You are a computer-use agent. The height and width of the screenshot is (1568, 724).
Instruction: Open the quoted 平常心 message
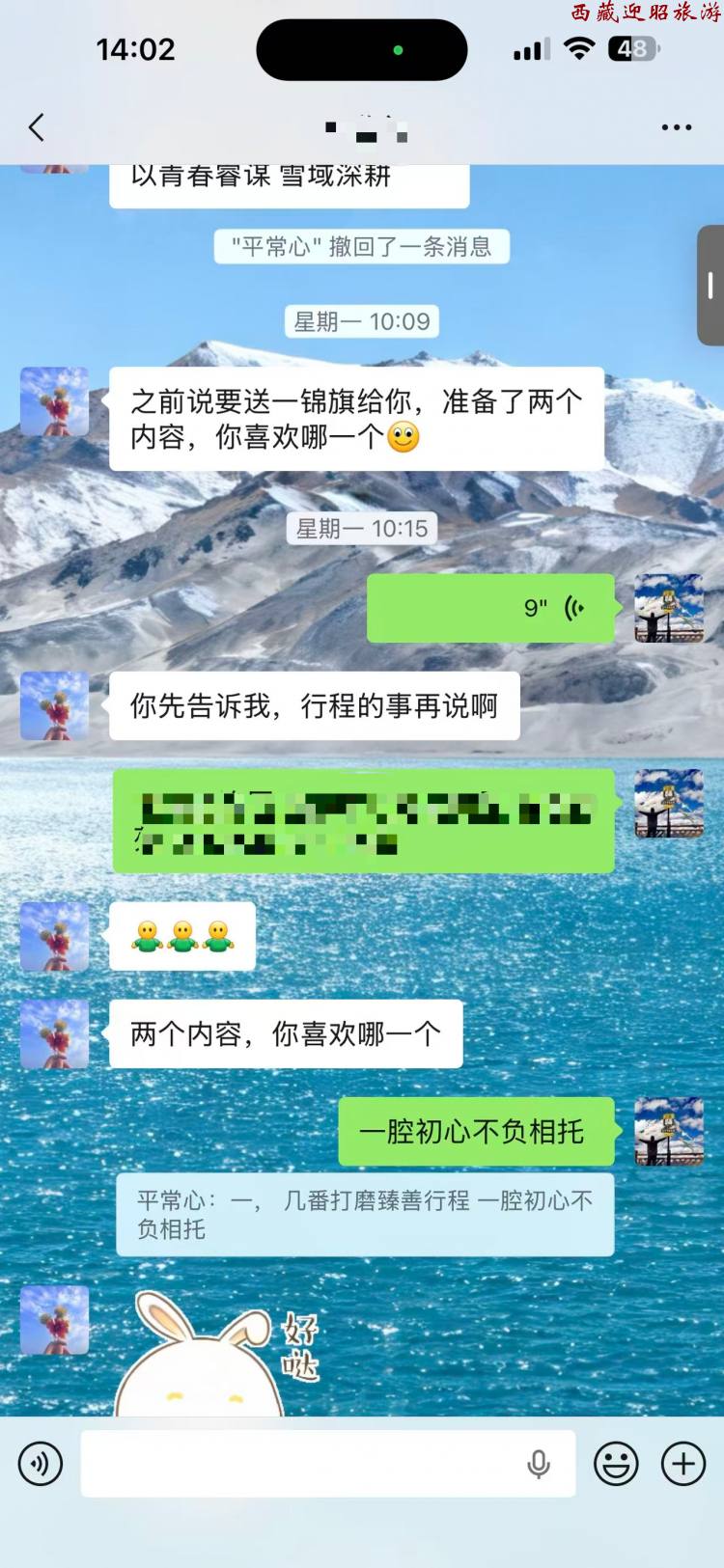[x=365, y=1215]
